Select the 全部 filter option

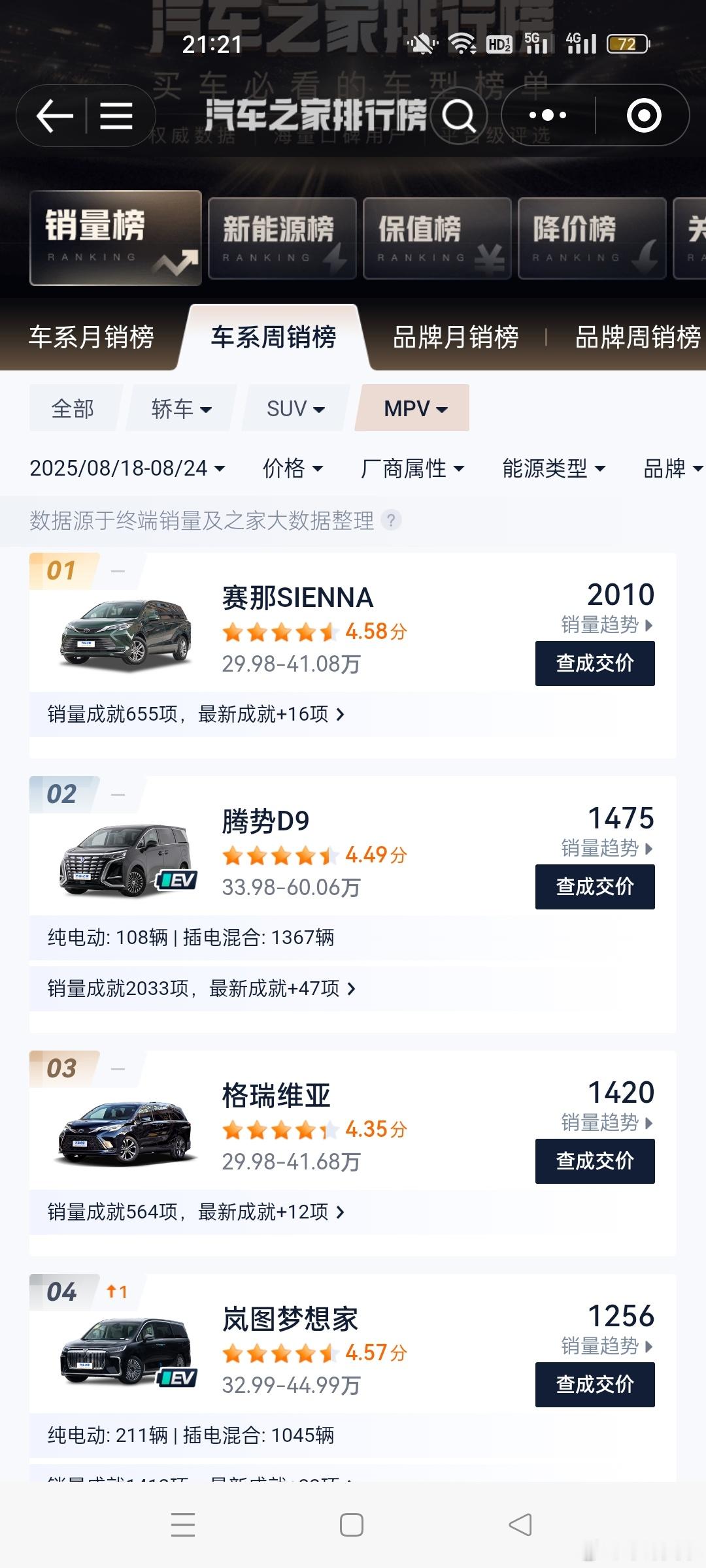(73, 408)
